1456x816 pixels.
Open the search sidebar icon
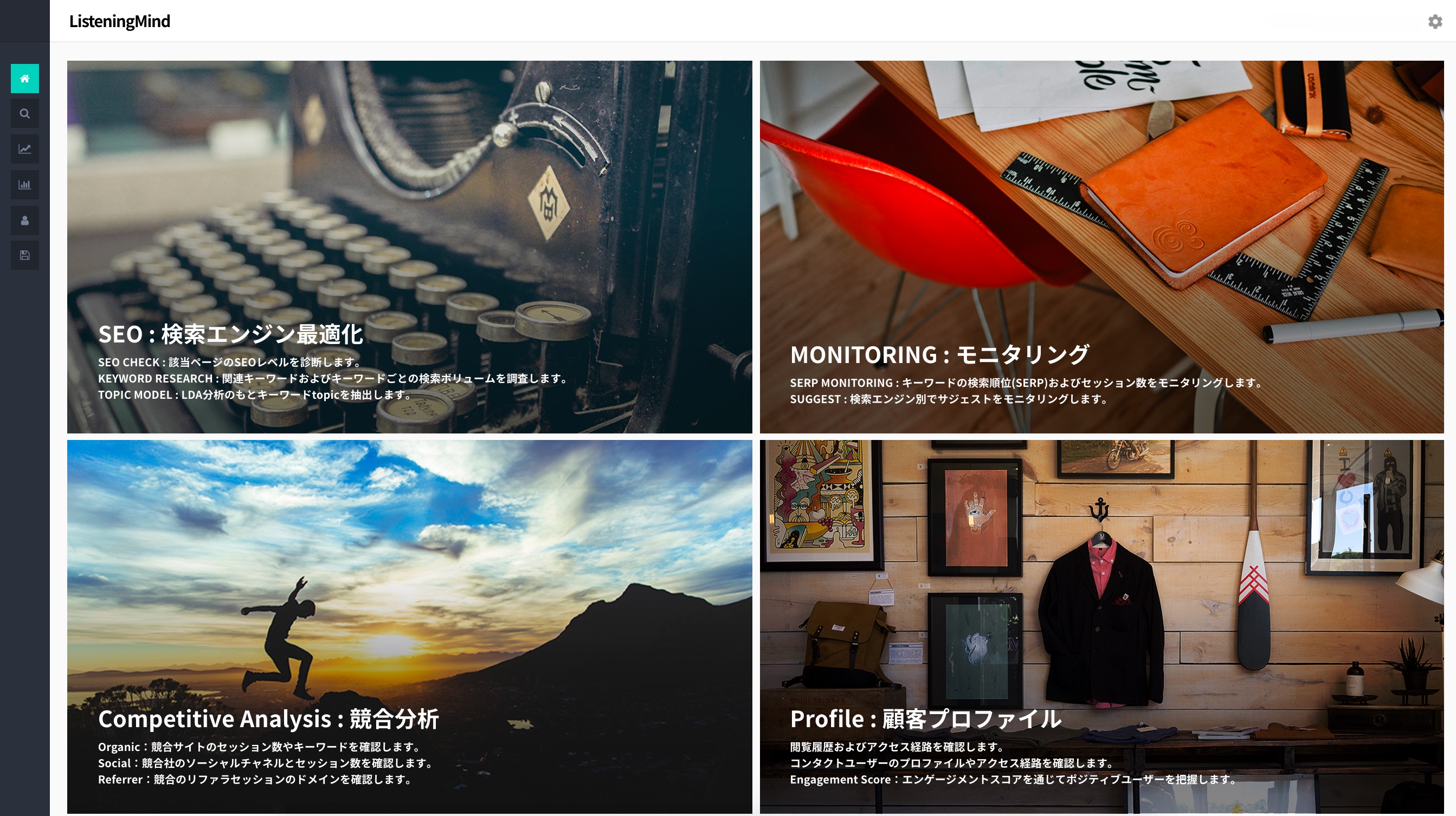point(24,114)
